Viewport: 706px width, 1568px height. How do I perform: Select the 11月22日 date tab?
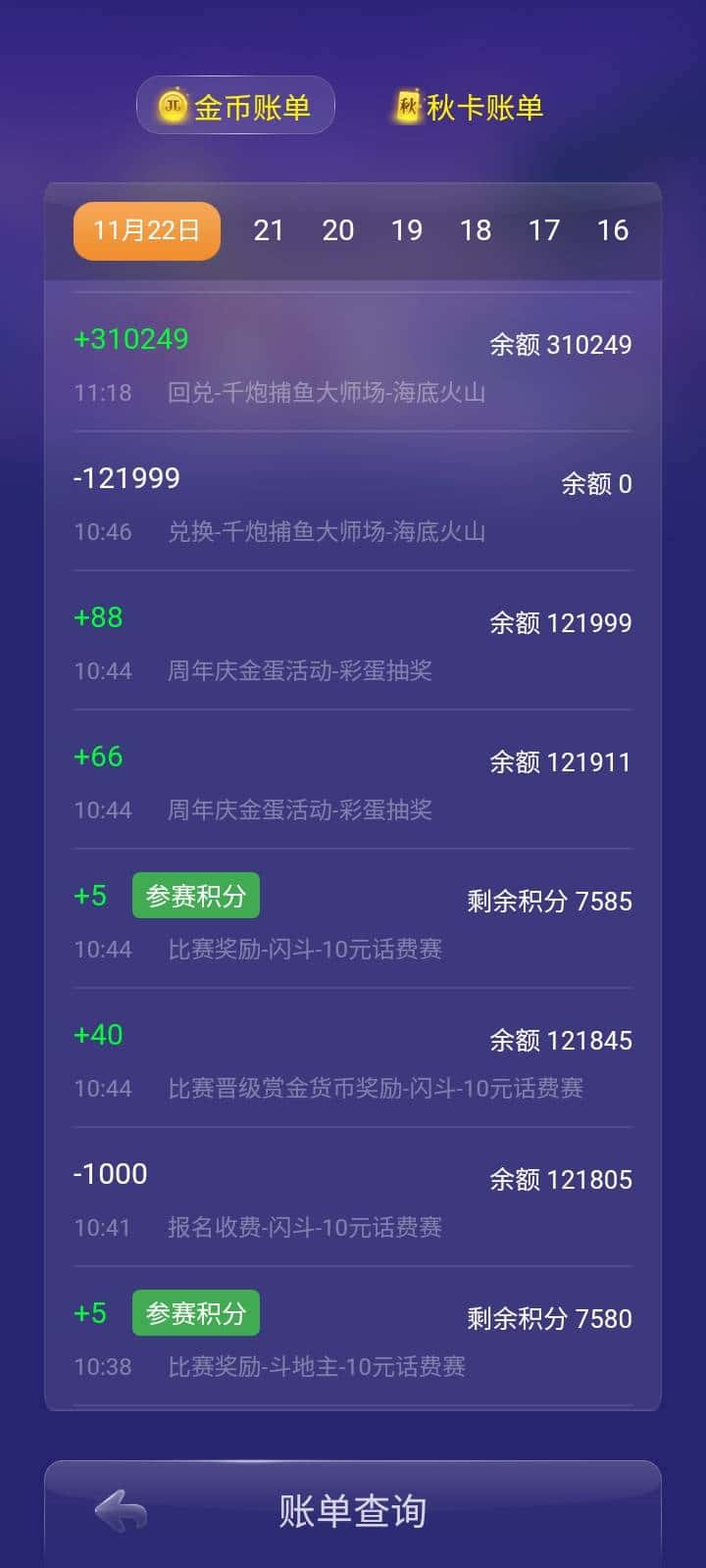point(145,230)
